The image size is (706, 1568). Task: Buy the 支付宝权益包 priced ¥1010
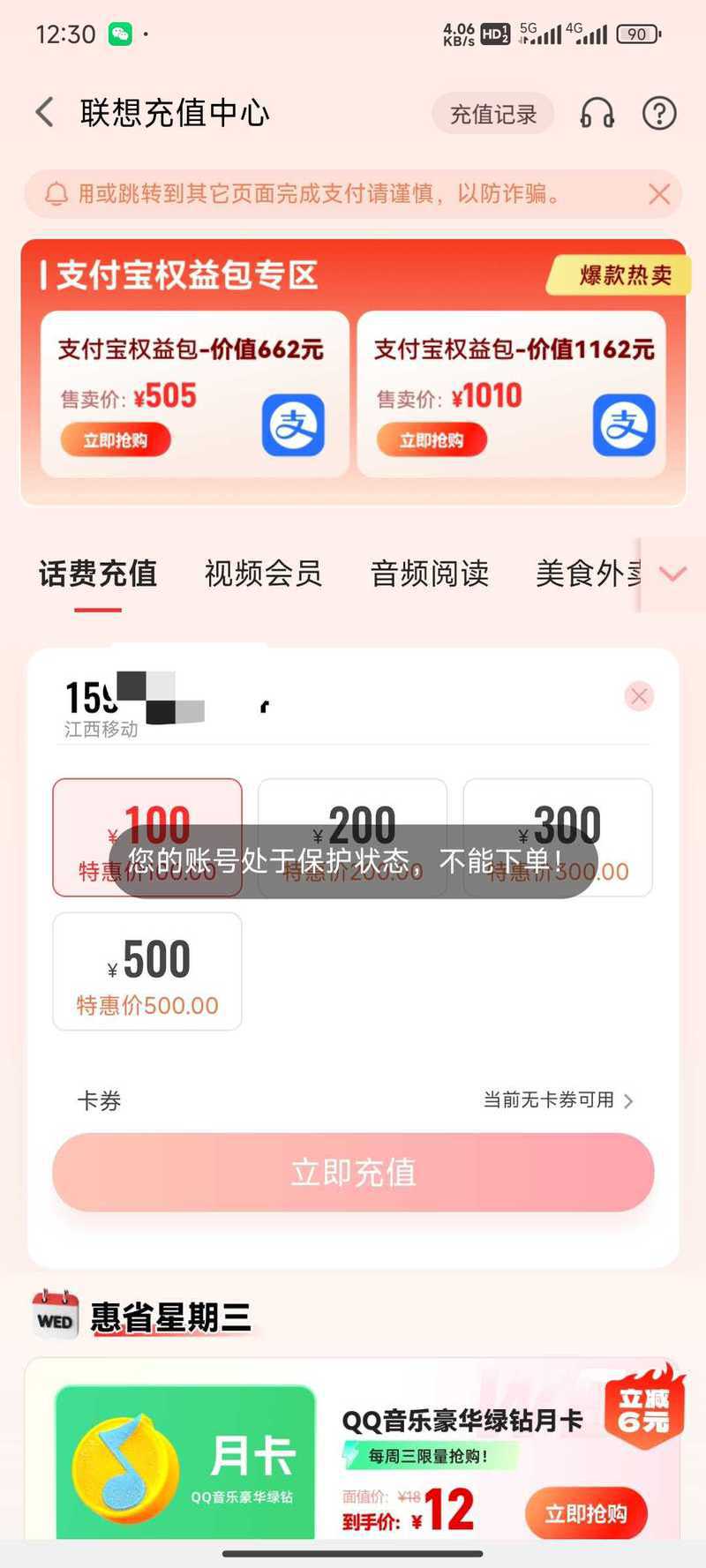(x=432, y=440)
